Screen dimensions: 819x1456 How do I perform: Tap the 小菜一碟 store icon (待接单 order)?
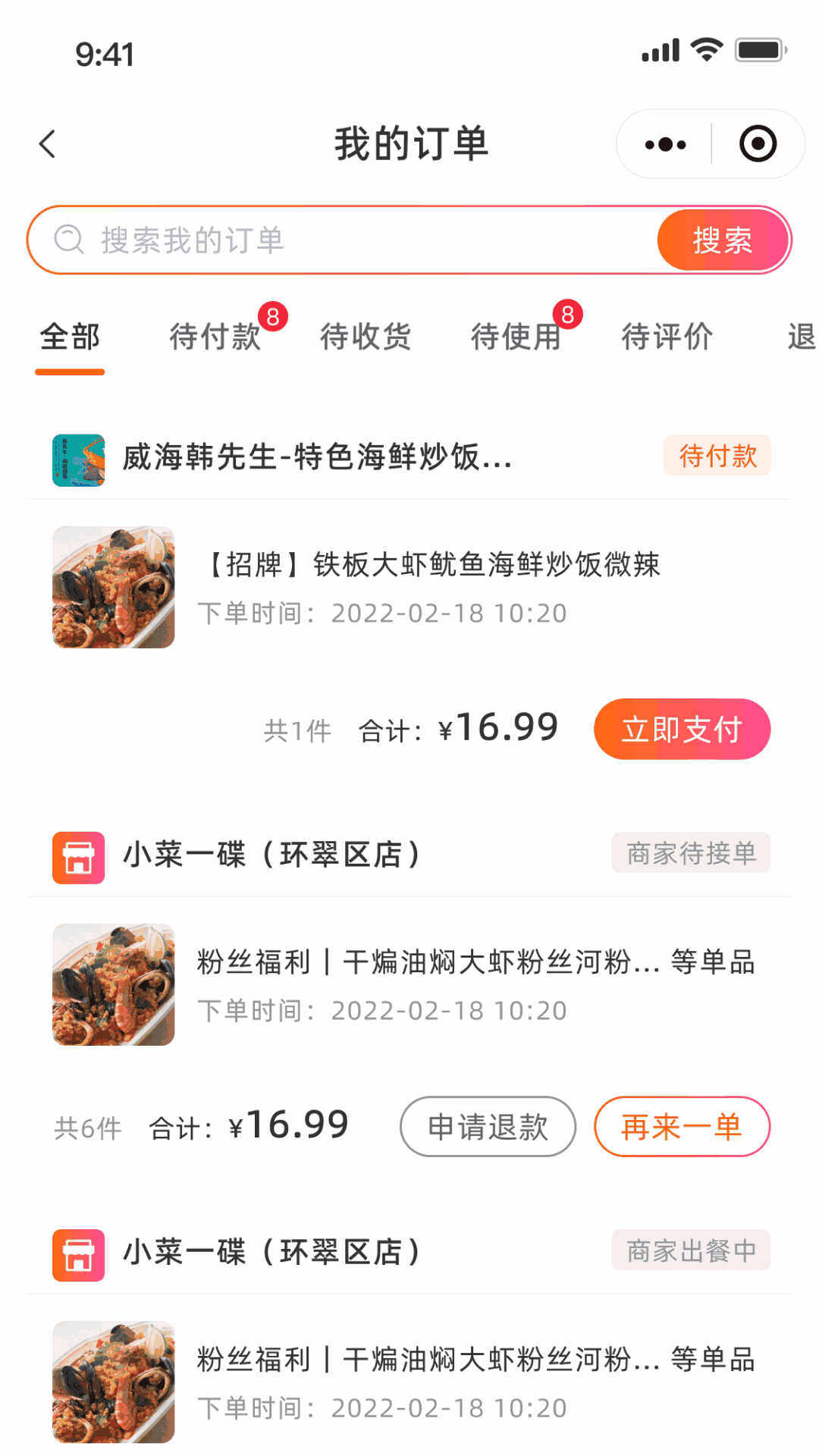[78, 855]
